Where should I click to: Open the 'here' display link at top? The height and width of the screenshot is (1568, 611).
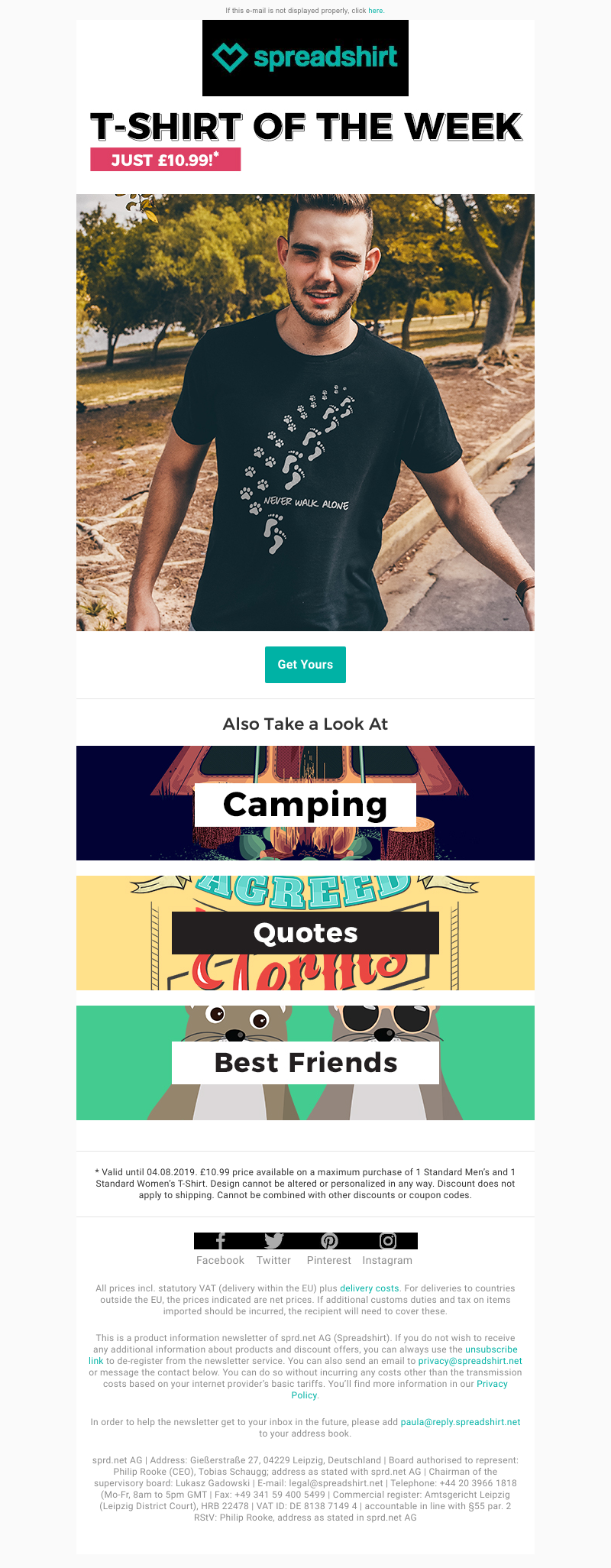375,11
